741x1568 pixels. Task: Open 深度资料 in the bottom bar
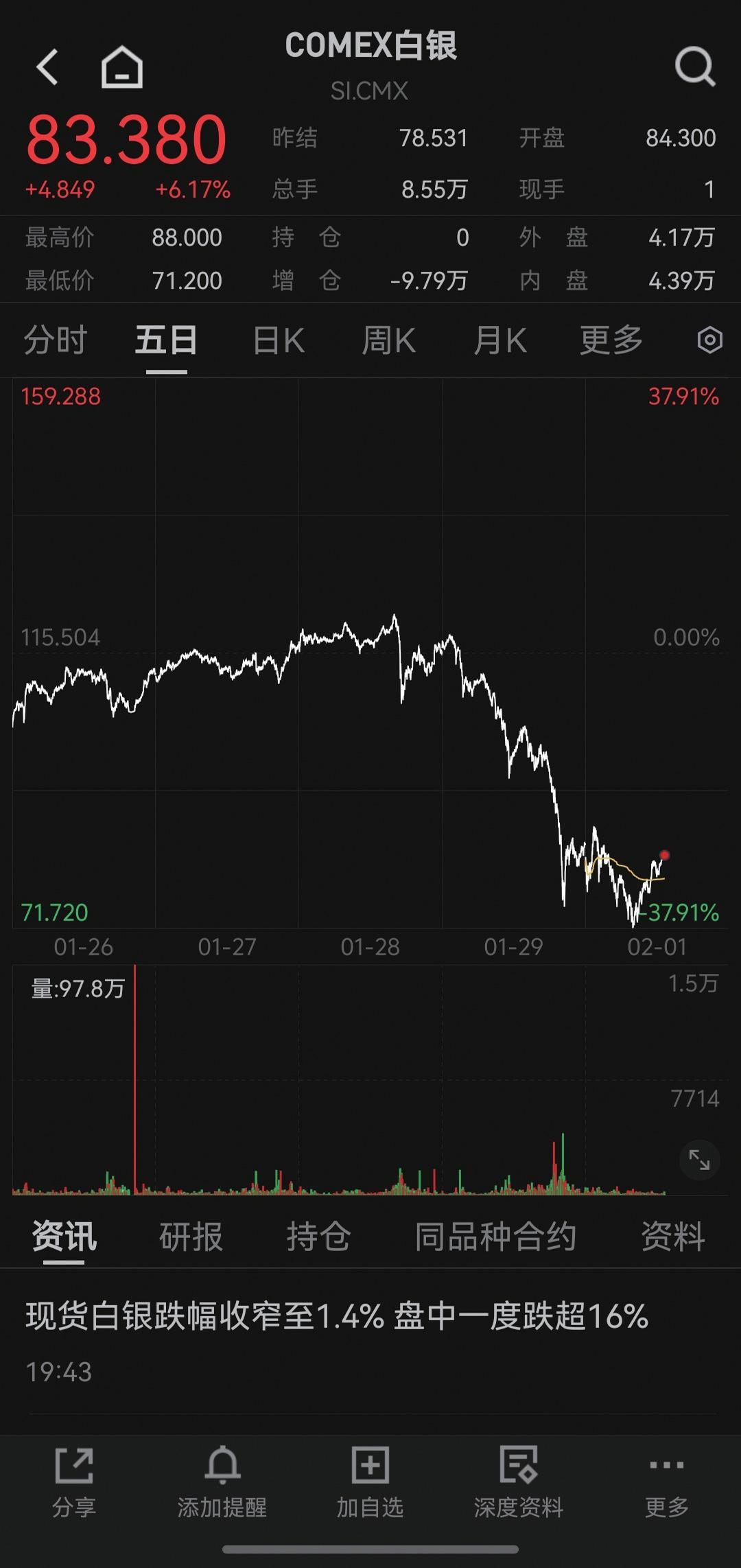pyautogui.click(x=519, y=1482)
